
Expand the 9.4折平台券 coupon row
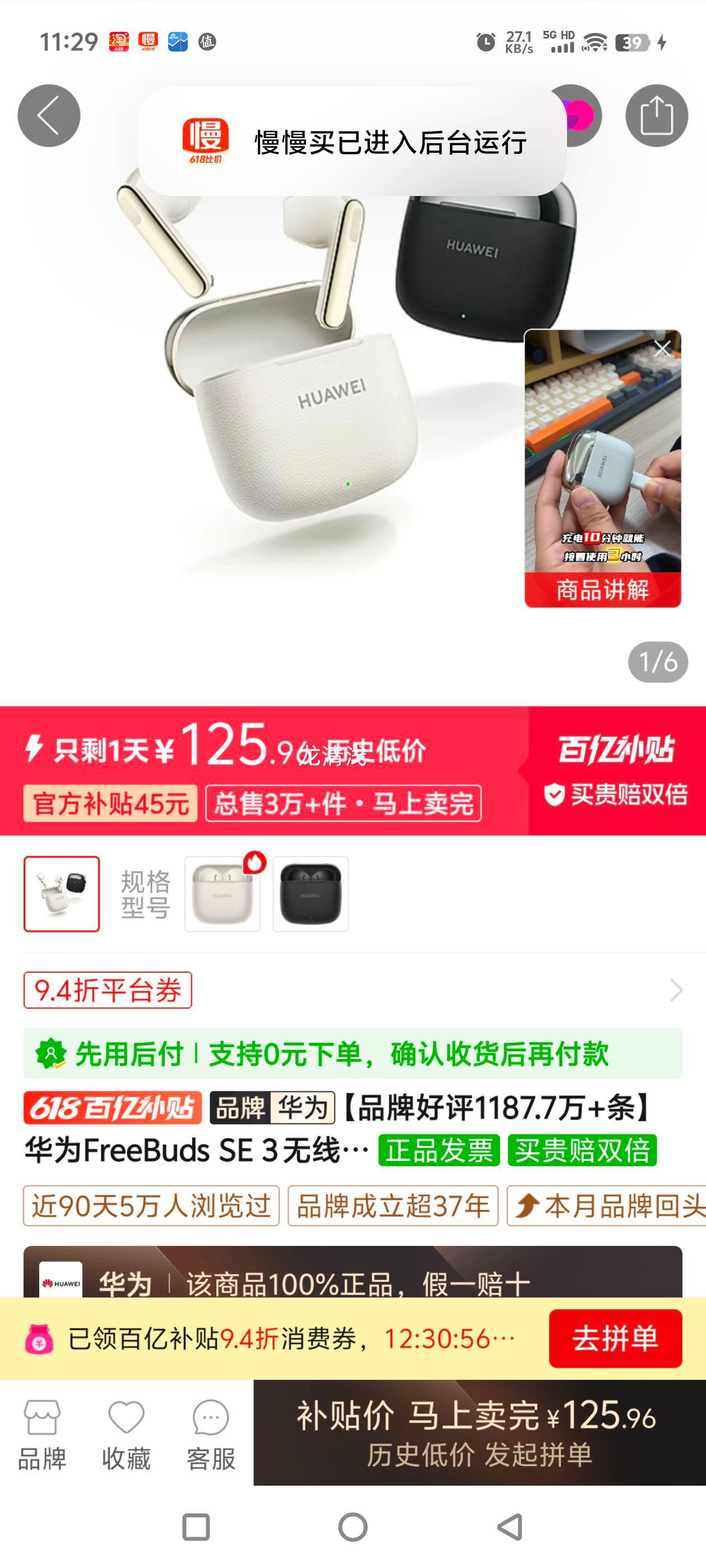(676, 990)
